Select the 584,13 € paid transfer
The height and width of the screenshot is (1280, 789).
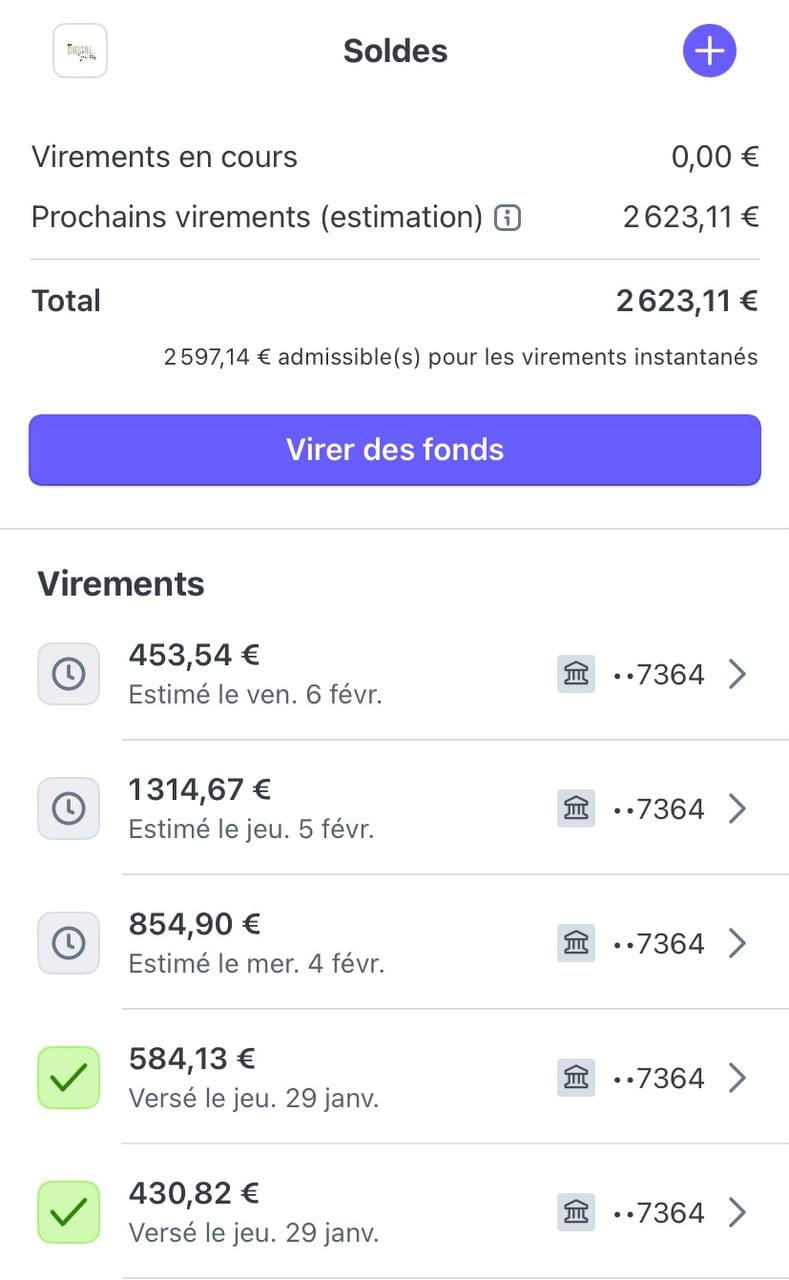(395, 1077)
